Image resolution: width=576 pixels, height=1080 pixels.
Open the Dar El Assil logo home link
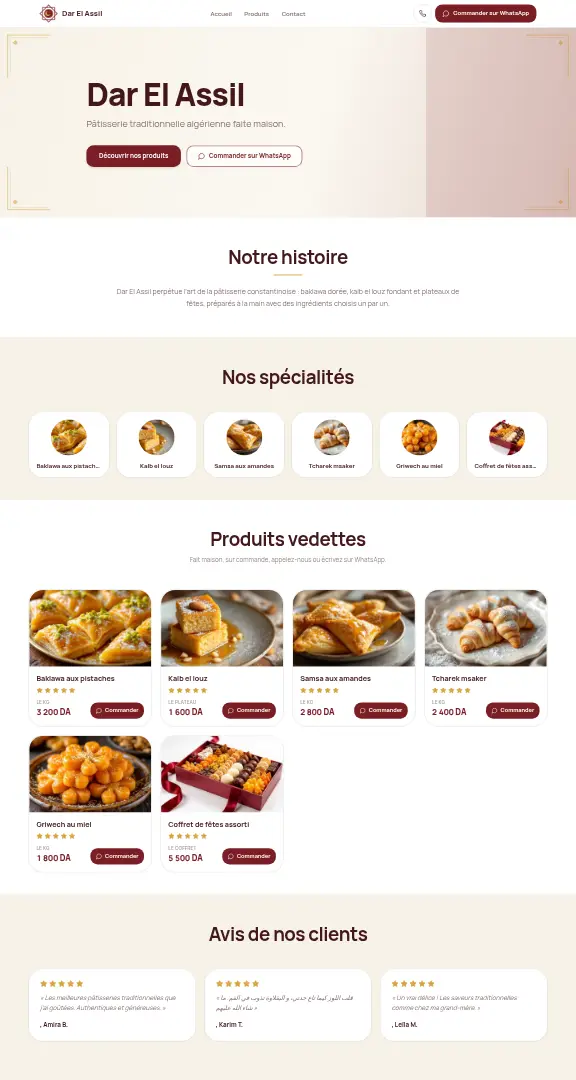[x=71, y=14]
